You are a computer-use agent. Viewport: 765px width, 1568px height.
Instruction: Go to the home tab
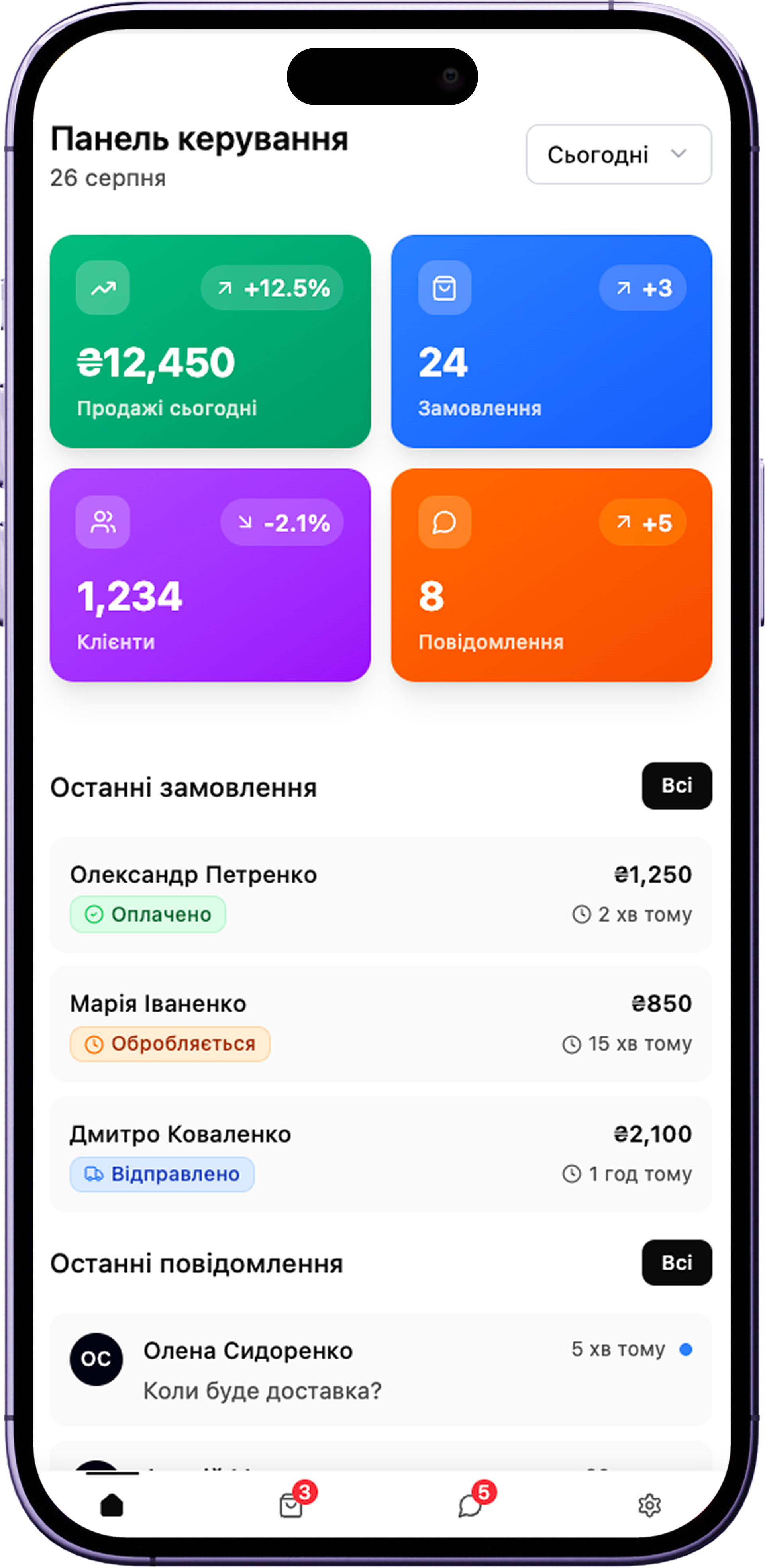coord(112,1505)
